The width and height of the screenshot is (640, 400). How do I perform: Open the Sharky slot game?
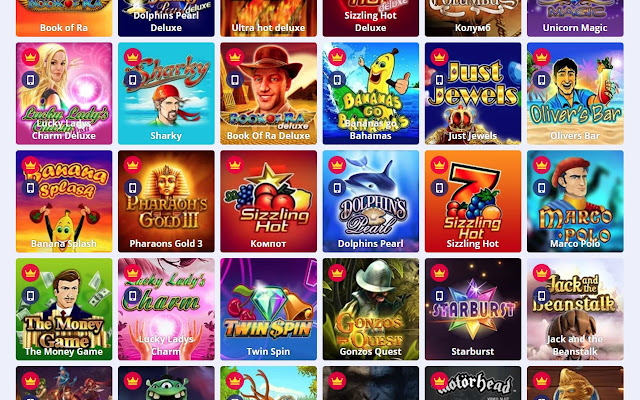[x=166, y=93]
